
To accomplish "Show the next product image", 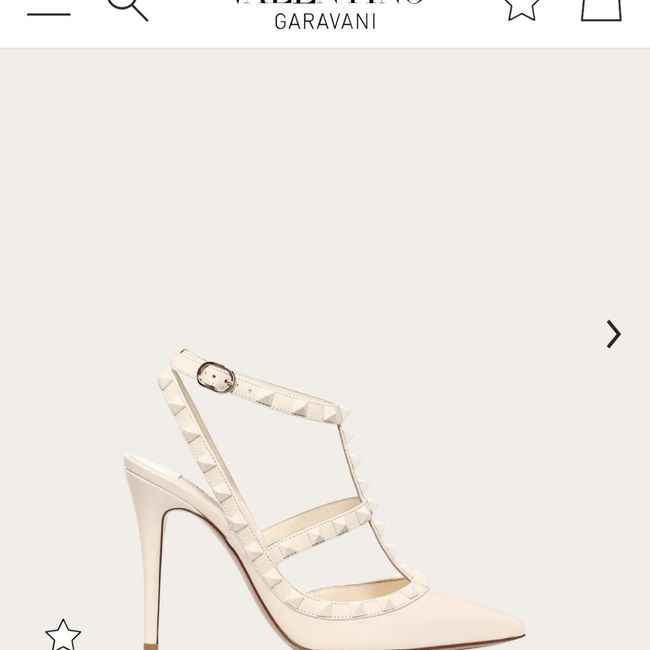I will pos(613,334).
